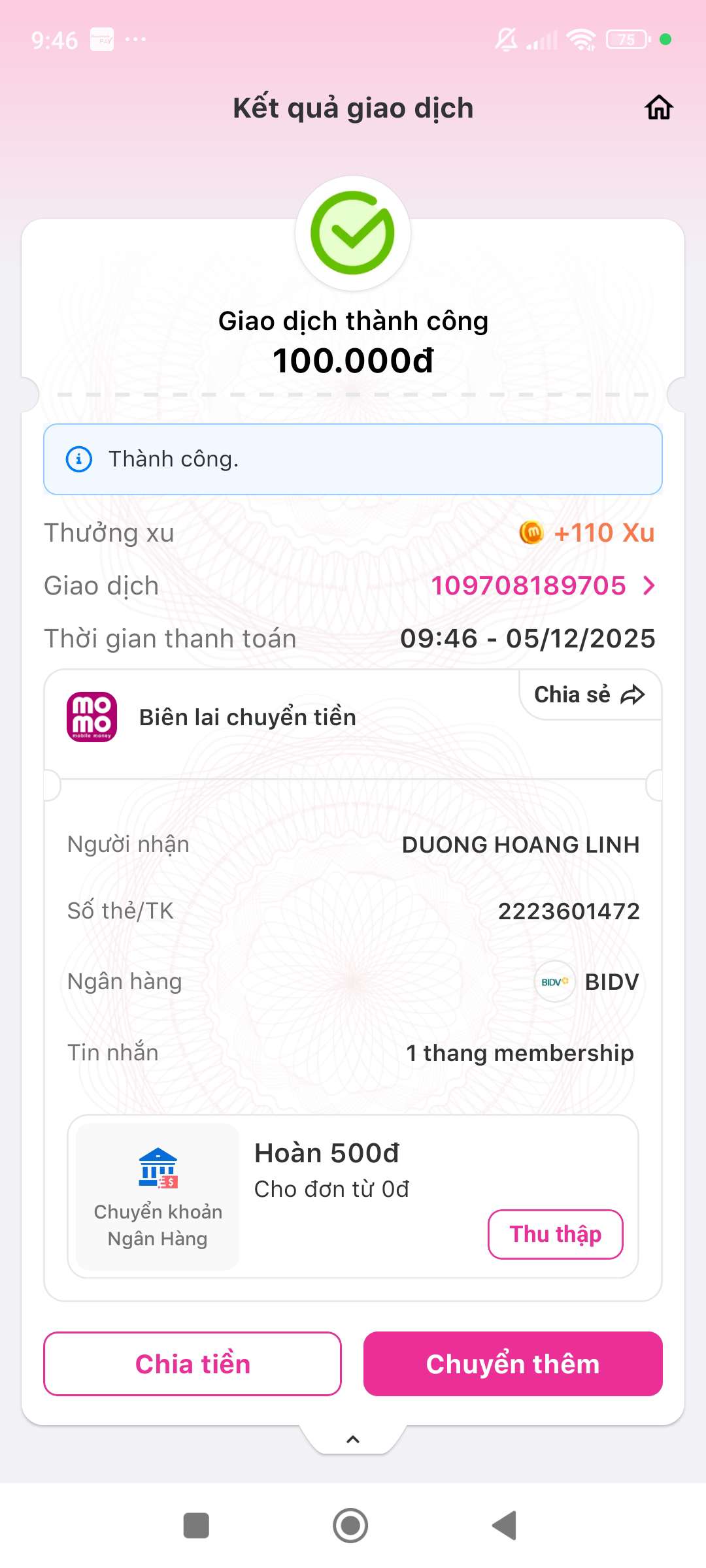The height and width of the screenshot is (1568, 706).
Task: Select Chuyển thêm to transfer more
Action: tap(513, 1364)
